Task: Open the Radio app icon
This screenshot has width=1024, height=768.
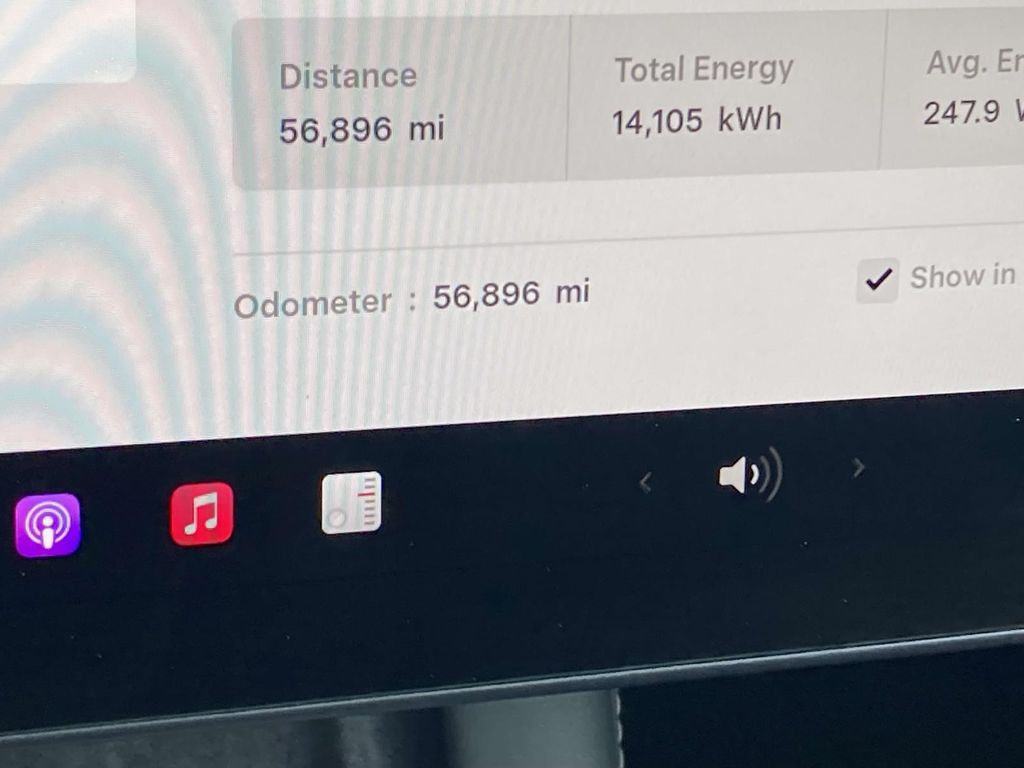Action: [351, 503]
